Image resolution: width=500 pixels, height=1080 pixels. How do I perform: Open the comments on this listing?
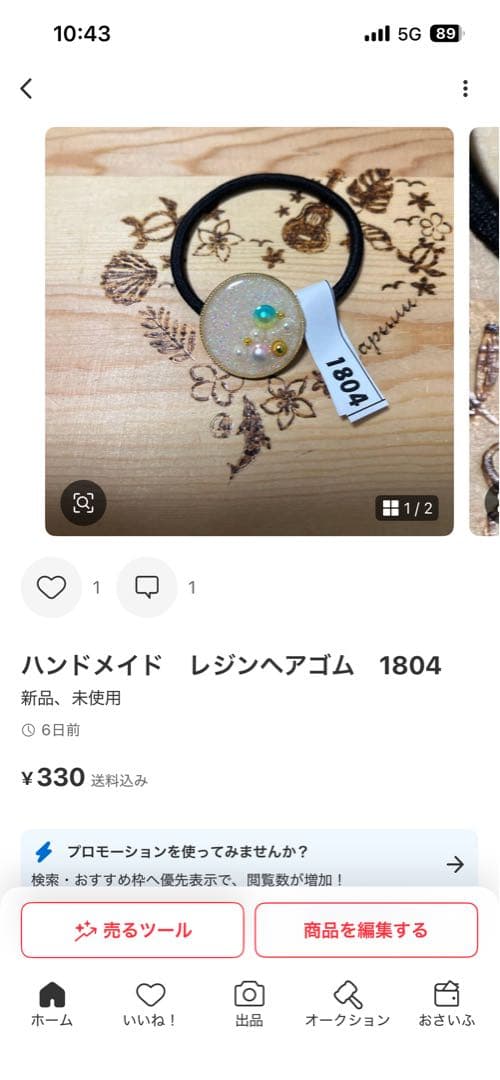(147, 588)
